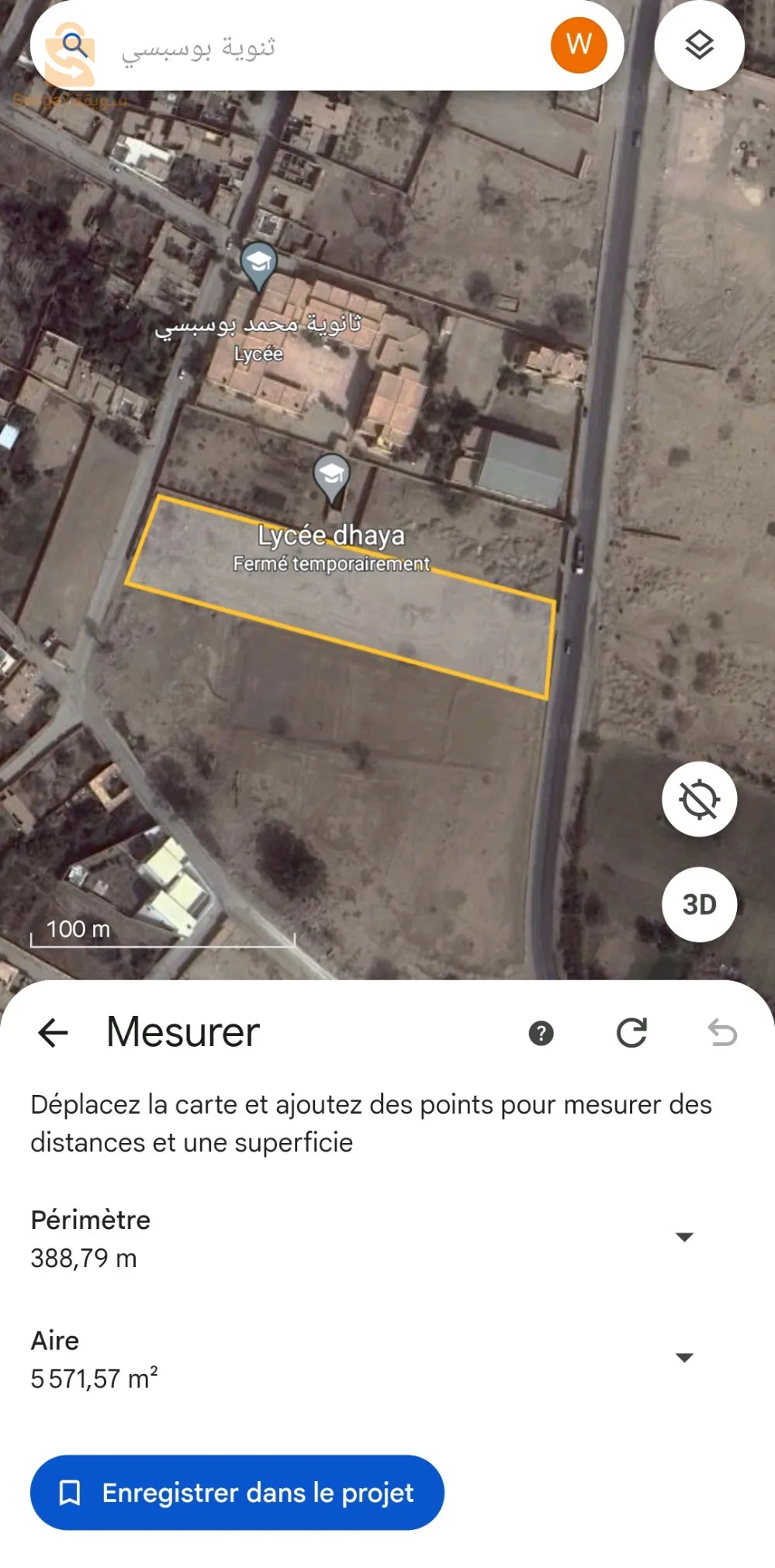This screenshot has height=1568, width=775.
Task: Tap Enregistrer dans le projet
Action: [x=237, y=1492]
